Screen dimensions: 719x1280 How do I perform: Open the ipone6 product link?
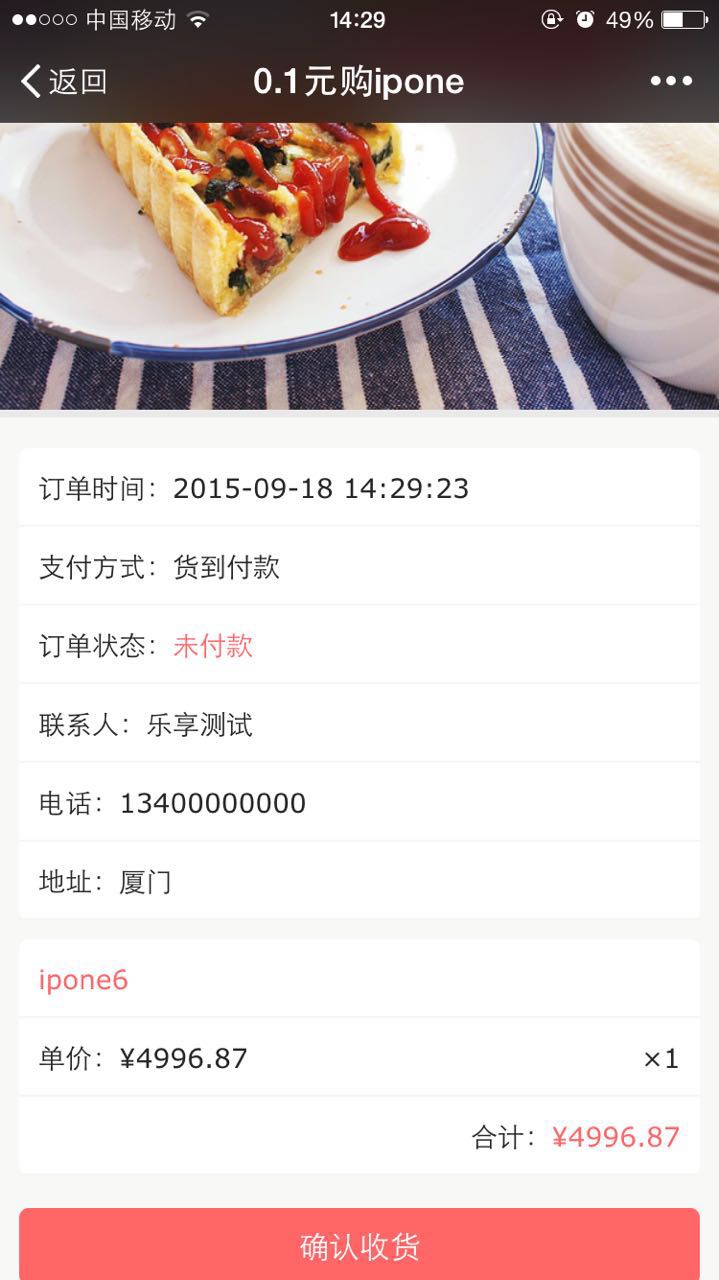point(84,980)
